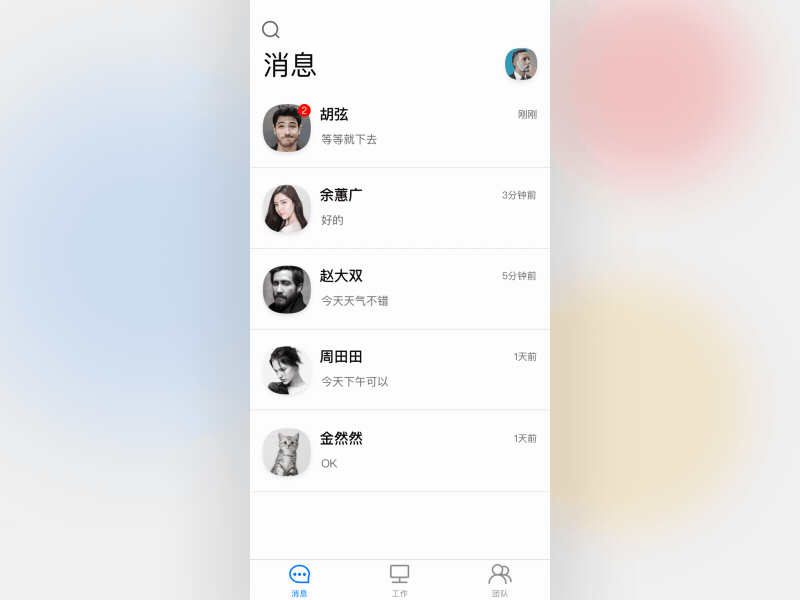Select the 金然然 conversation
Screen dimensions: 800x600
pyautogui.click(x=399, y=451)
